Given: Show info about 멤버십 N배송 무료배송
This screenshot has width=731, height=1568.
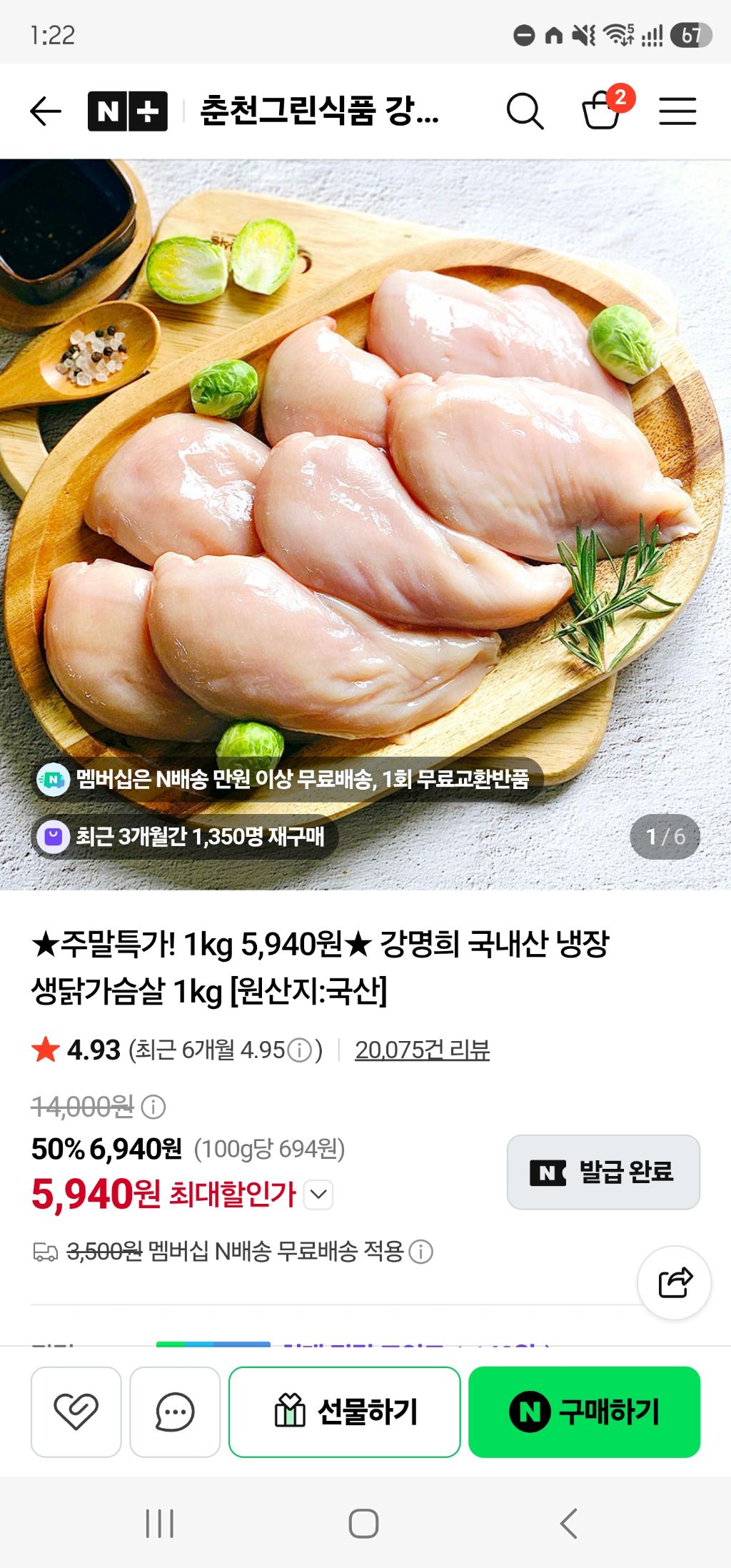Looking at the screenshot, I should [420, 1251].
